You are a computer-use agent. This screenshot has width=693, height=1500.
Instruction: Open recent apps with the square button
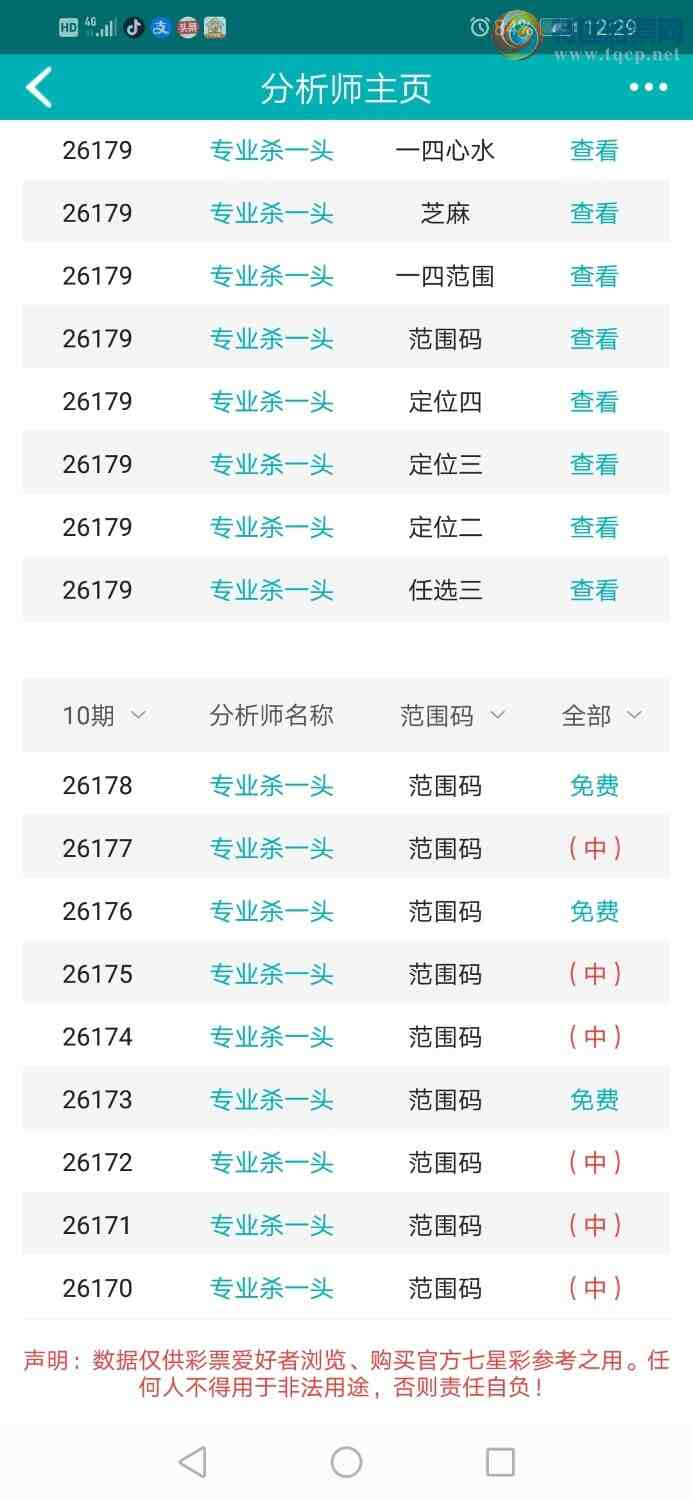(x=500, y=1462)
